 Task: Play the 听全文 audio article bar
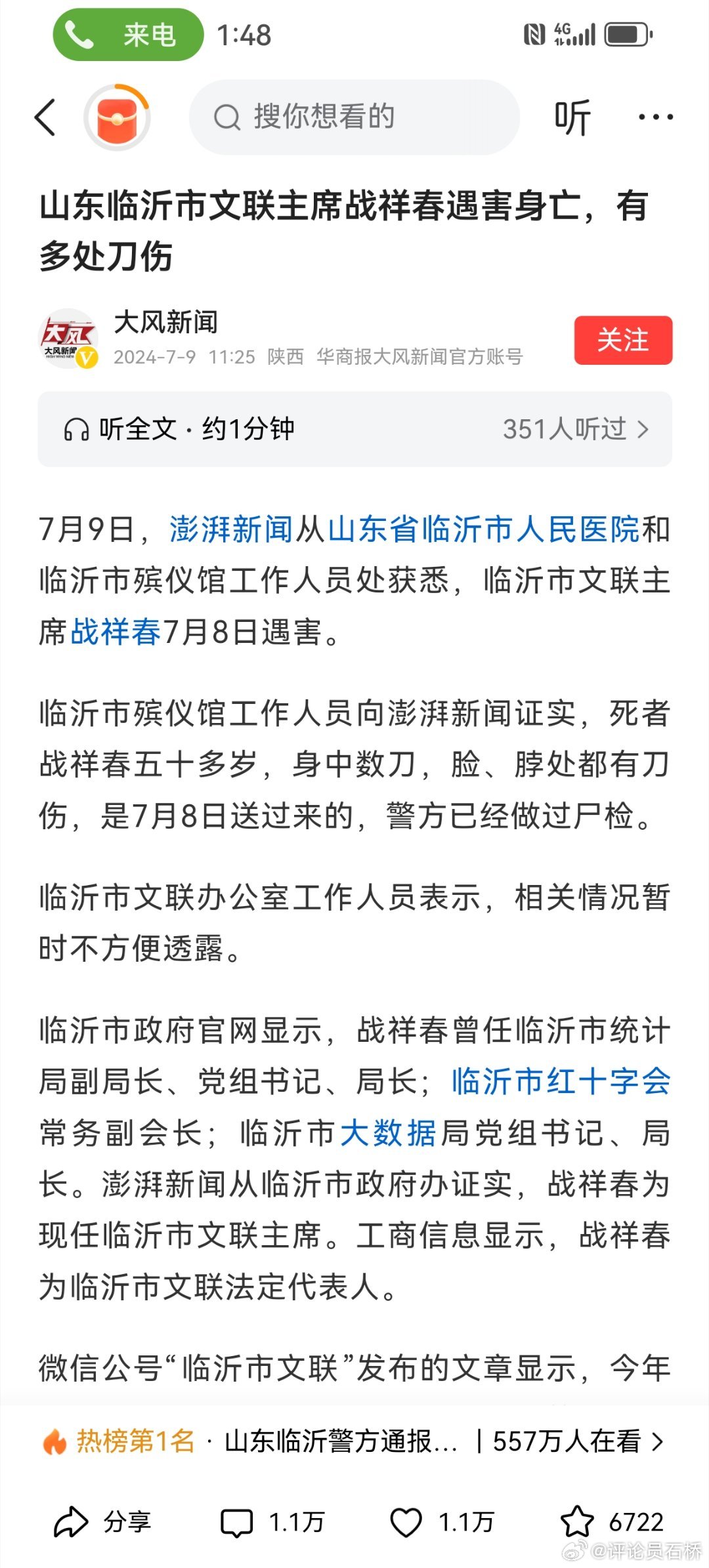354,429
